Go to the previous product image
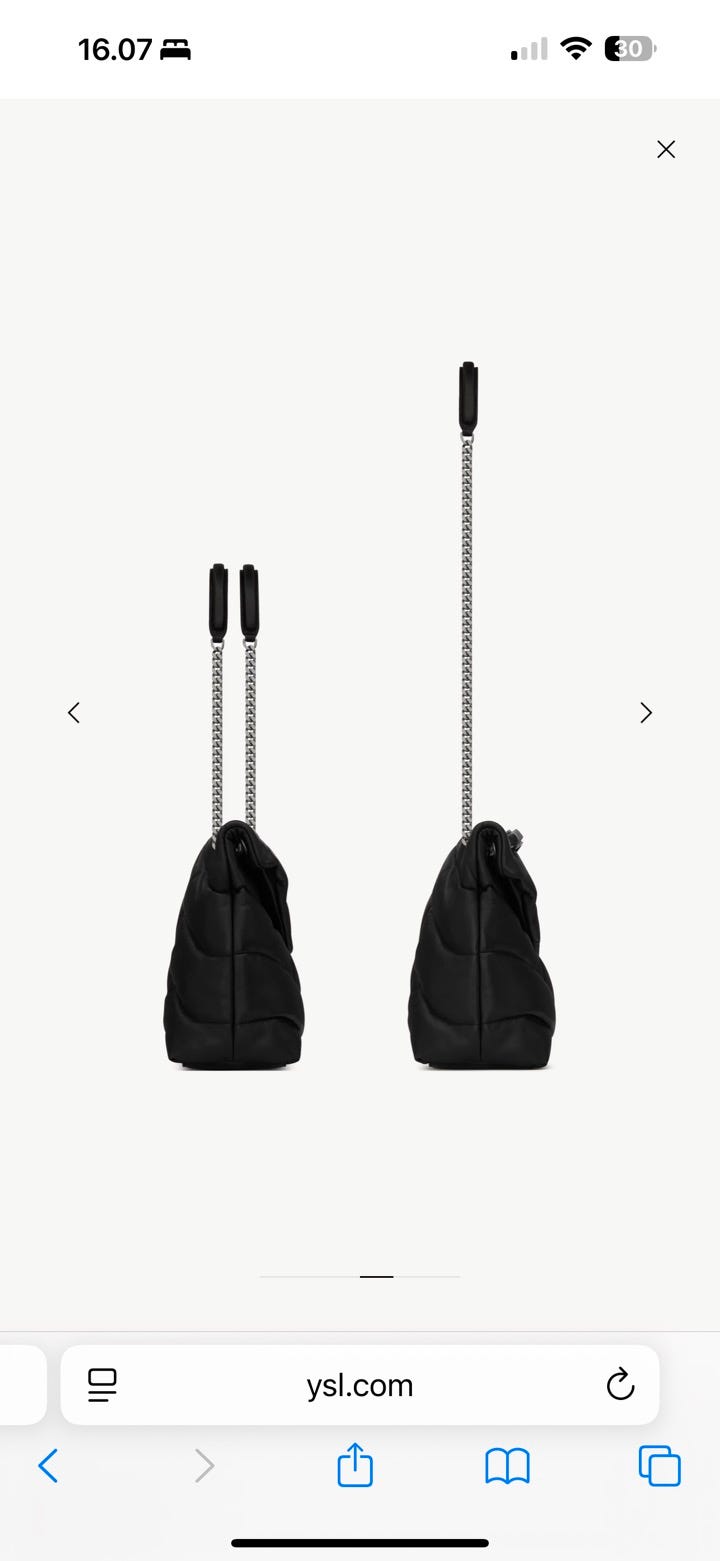This screenshot has width=720, height=1561. click(x=73, y=712)
